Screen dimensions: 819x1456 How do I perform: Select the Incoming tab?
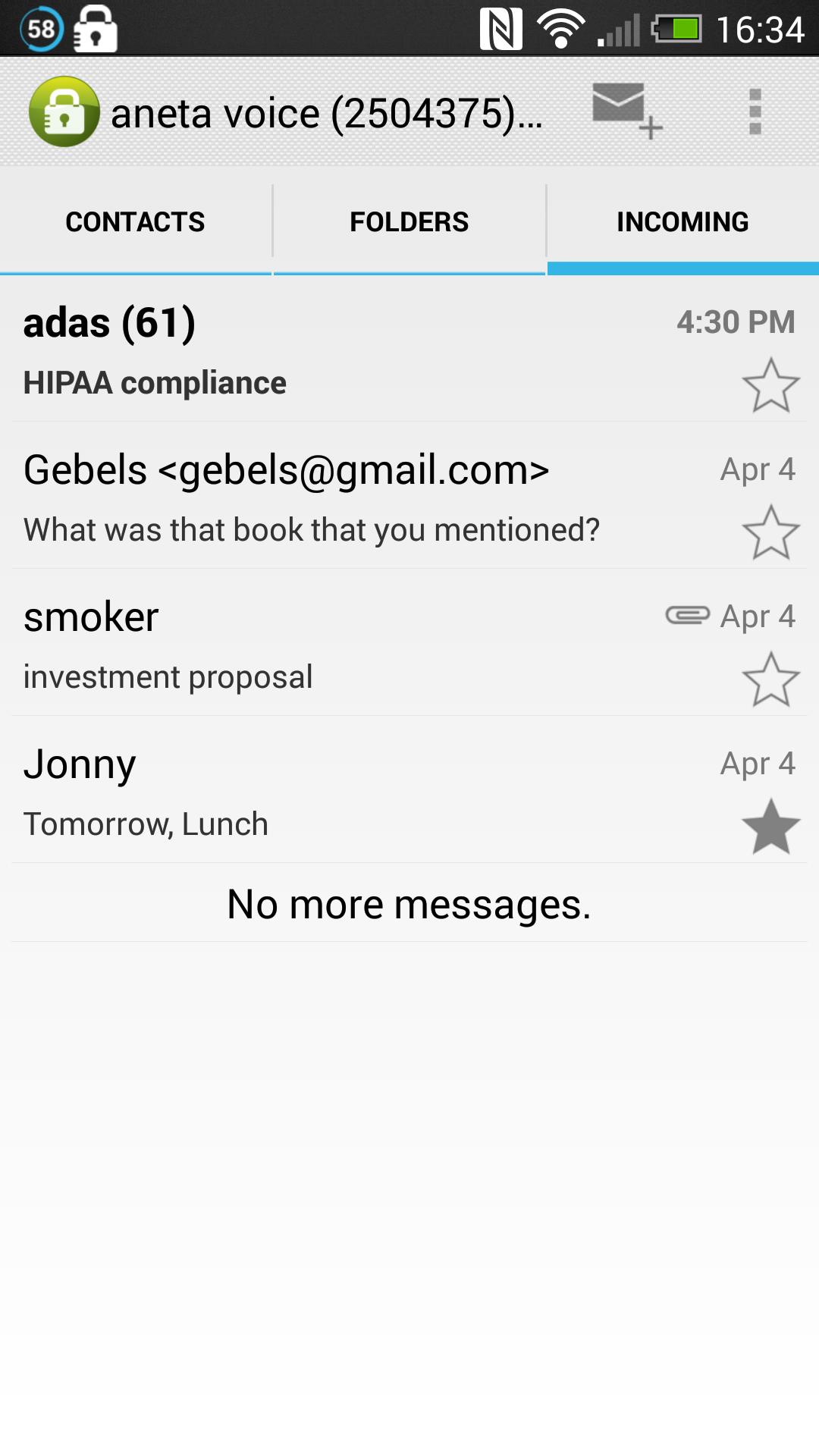pos(682,221)
